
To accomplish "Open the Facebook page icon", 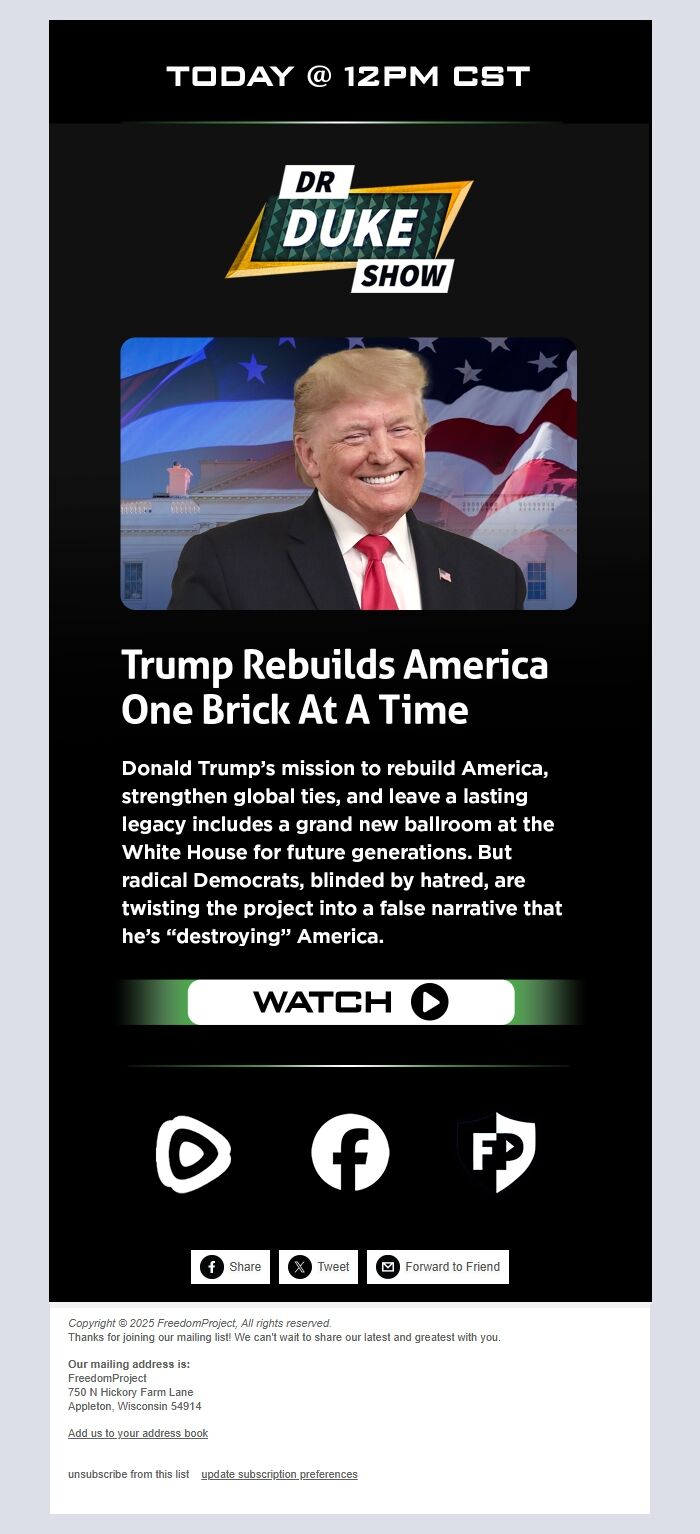I will [x=350, y=1153].
